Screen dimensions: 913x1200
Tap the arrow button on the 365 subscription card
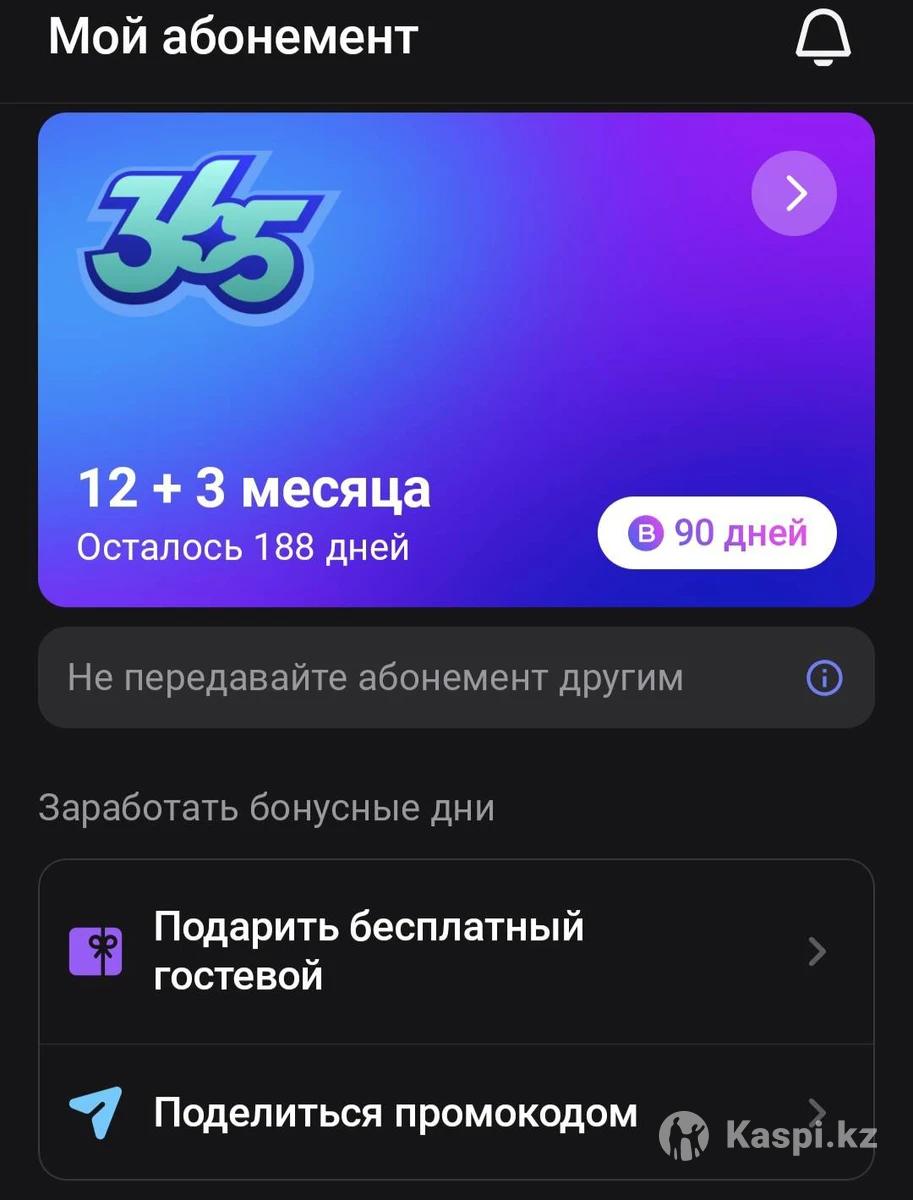794,194
